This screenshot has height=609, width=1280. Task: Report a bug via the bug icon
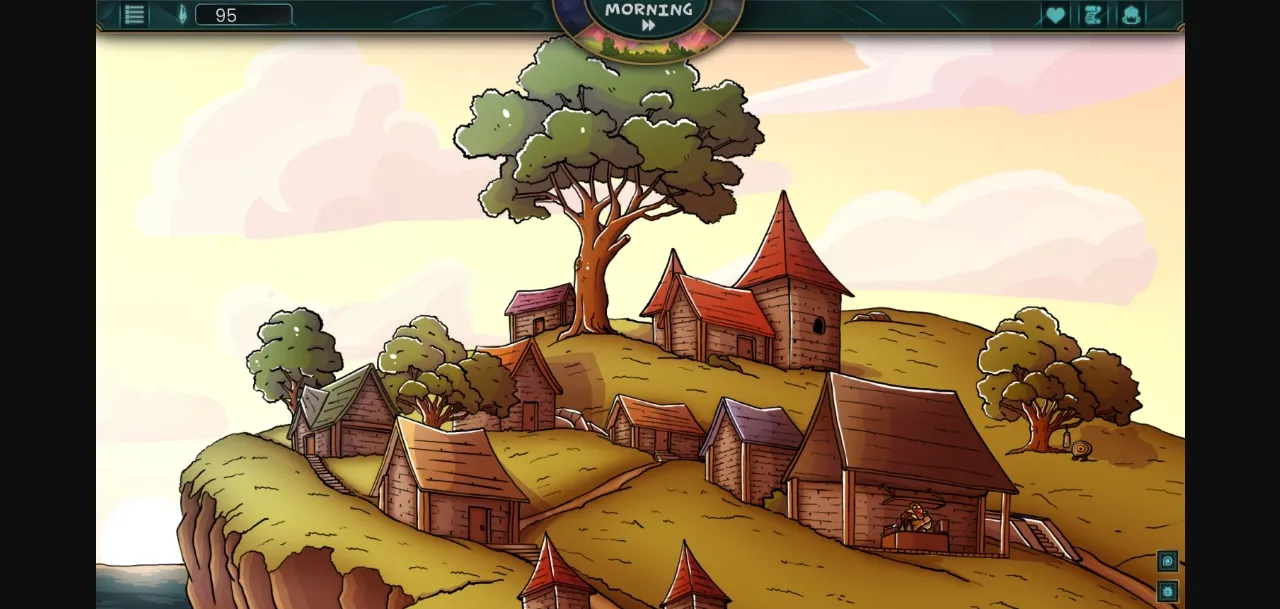(1167, 591)
